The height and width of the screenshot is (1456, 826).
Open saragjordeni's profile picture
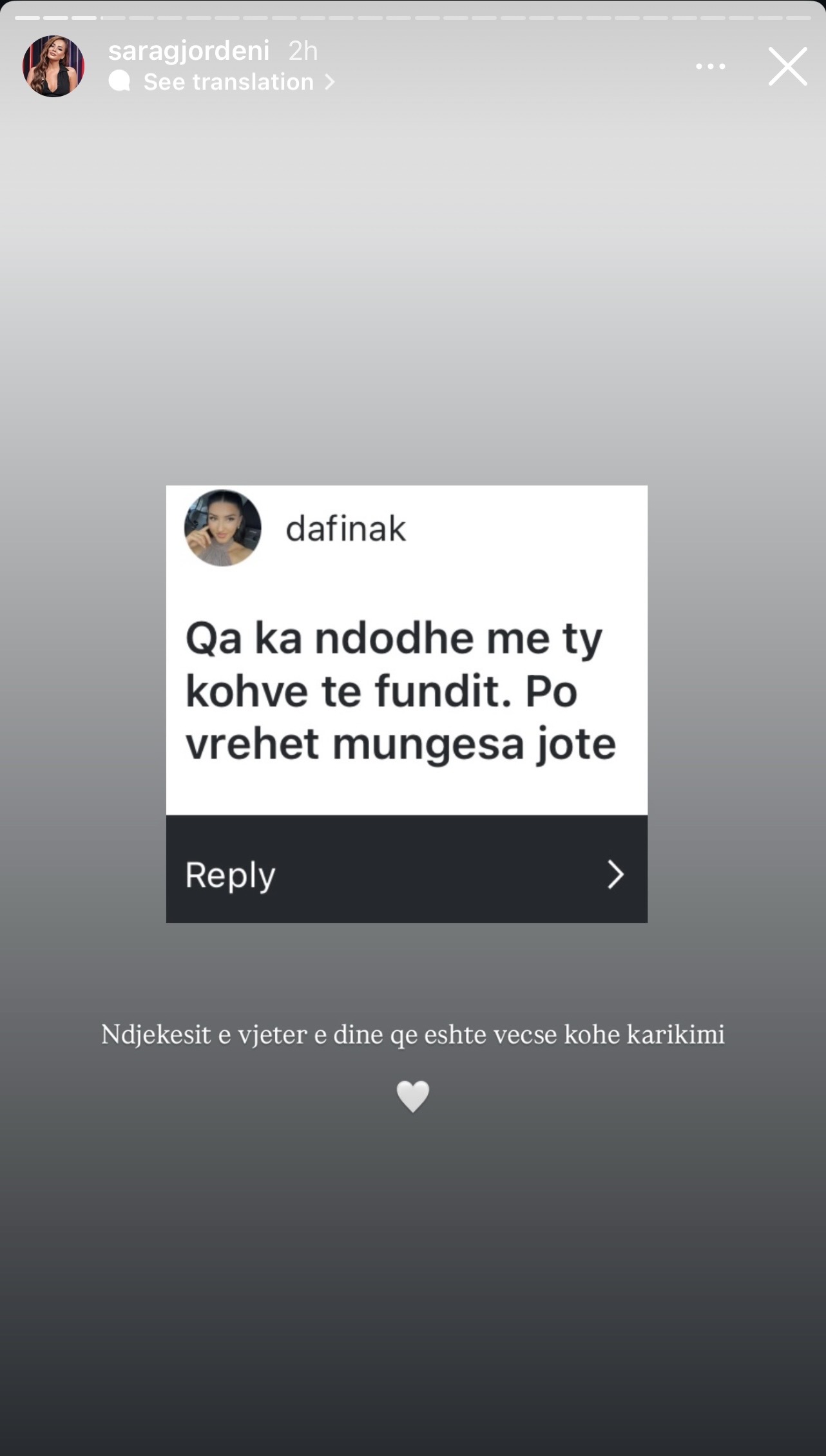pos(53,66)
